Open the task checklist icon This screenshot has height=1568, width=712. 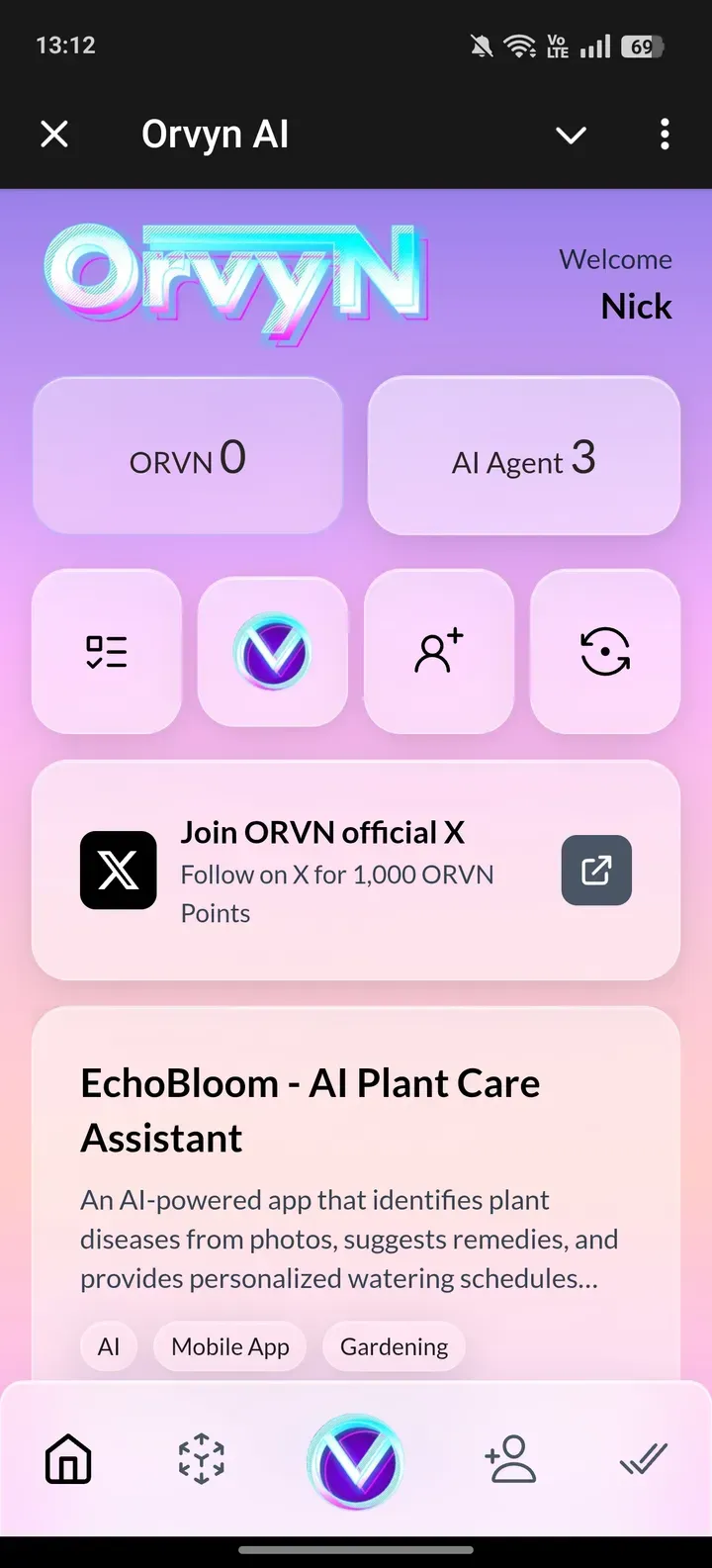pos(106,651)
